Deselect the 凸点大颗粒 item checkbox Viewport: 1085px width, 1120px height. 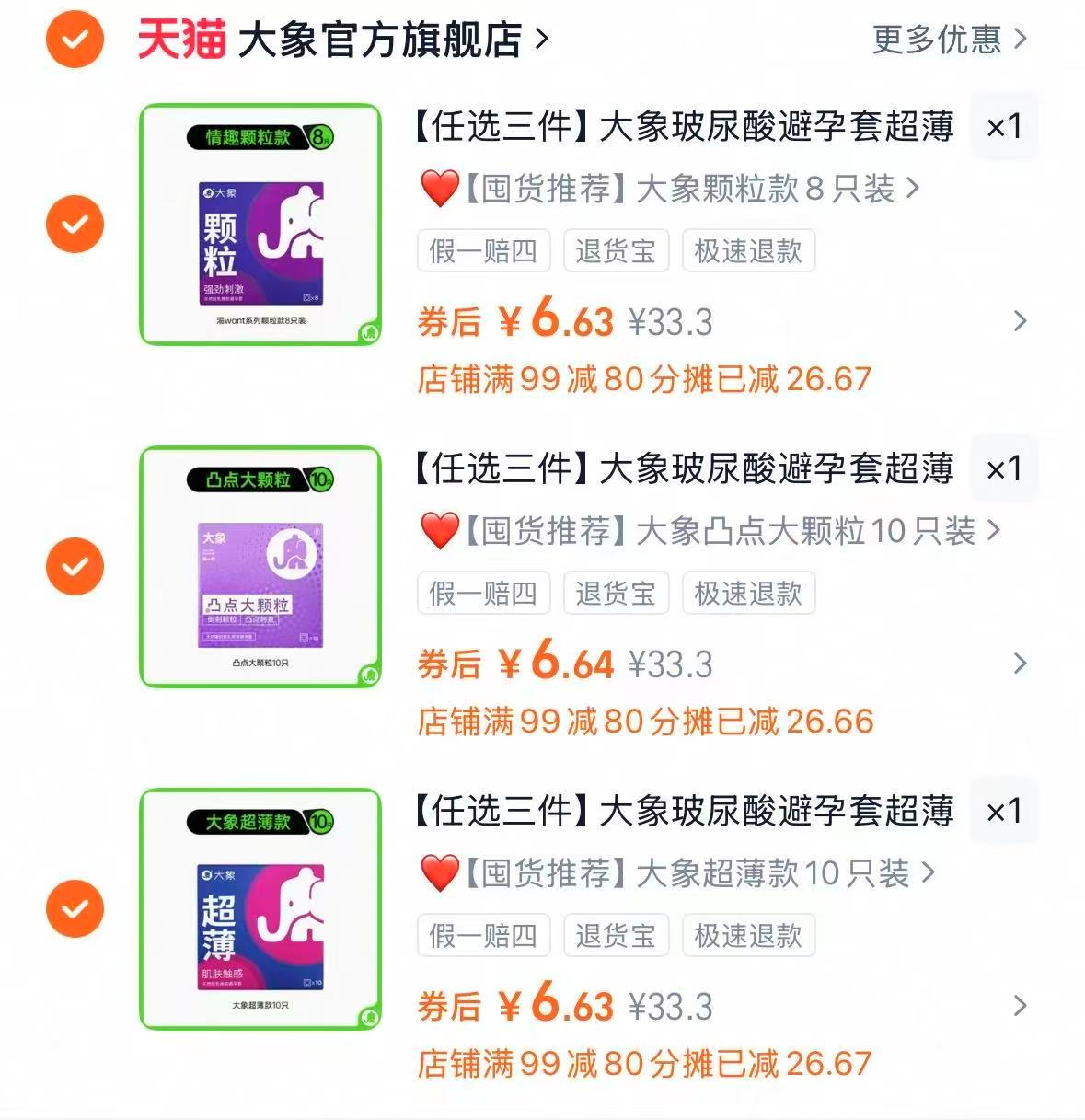[75, 566]
